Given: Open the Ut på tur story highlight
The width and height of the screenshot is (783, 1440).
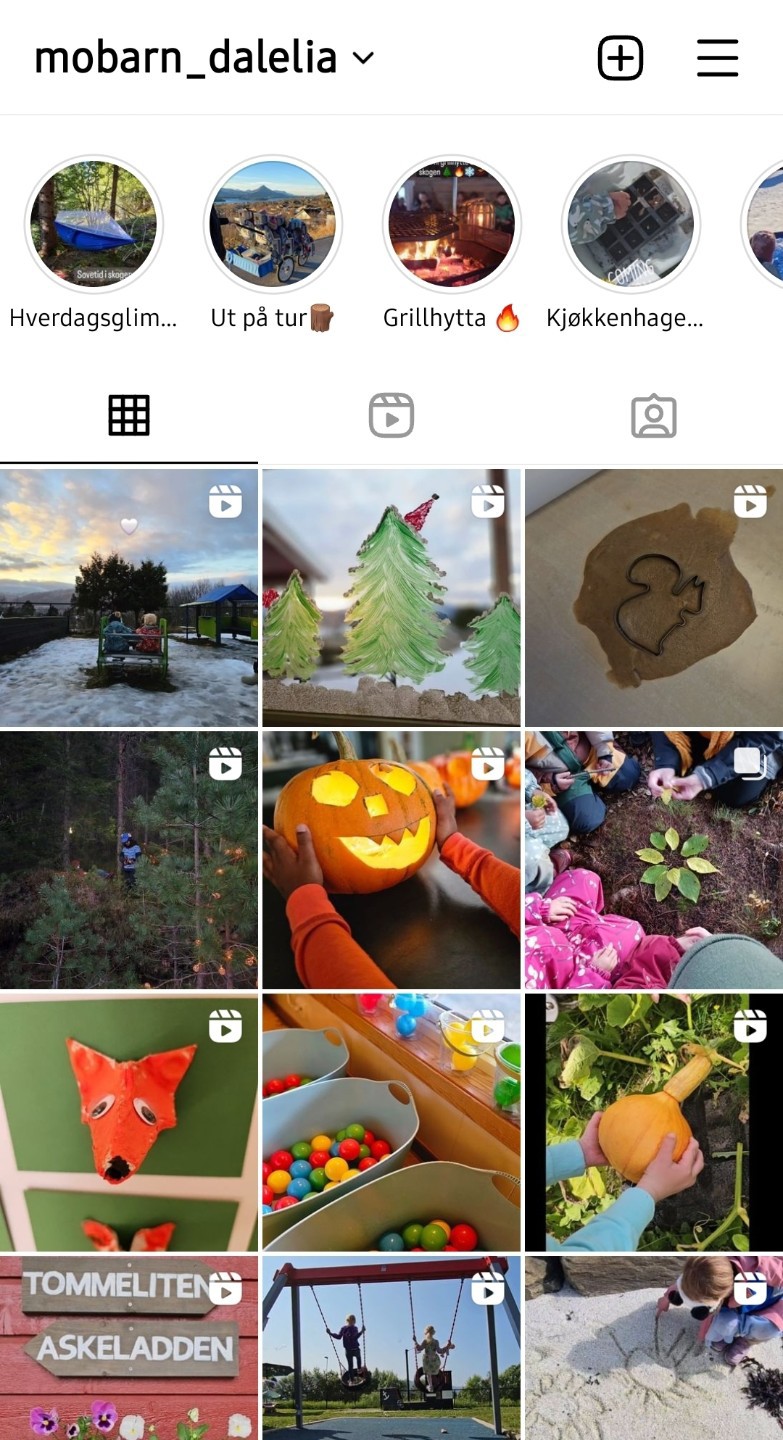Looking at the screenshot, I should tap(273, 224).
